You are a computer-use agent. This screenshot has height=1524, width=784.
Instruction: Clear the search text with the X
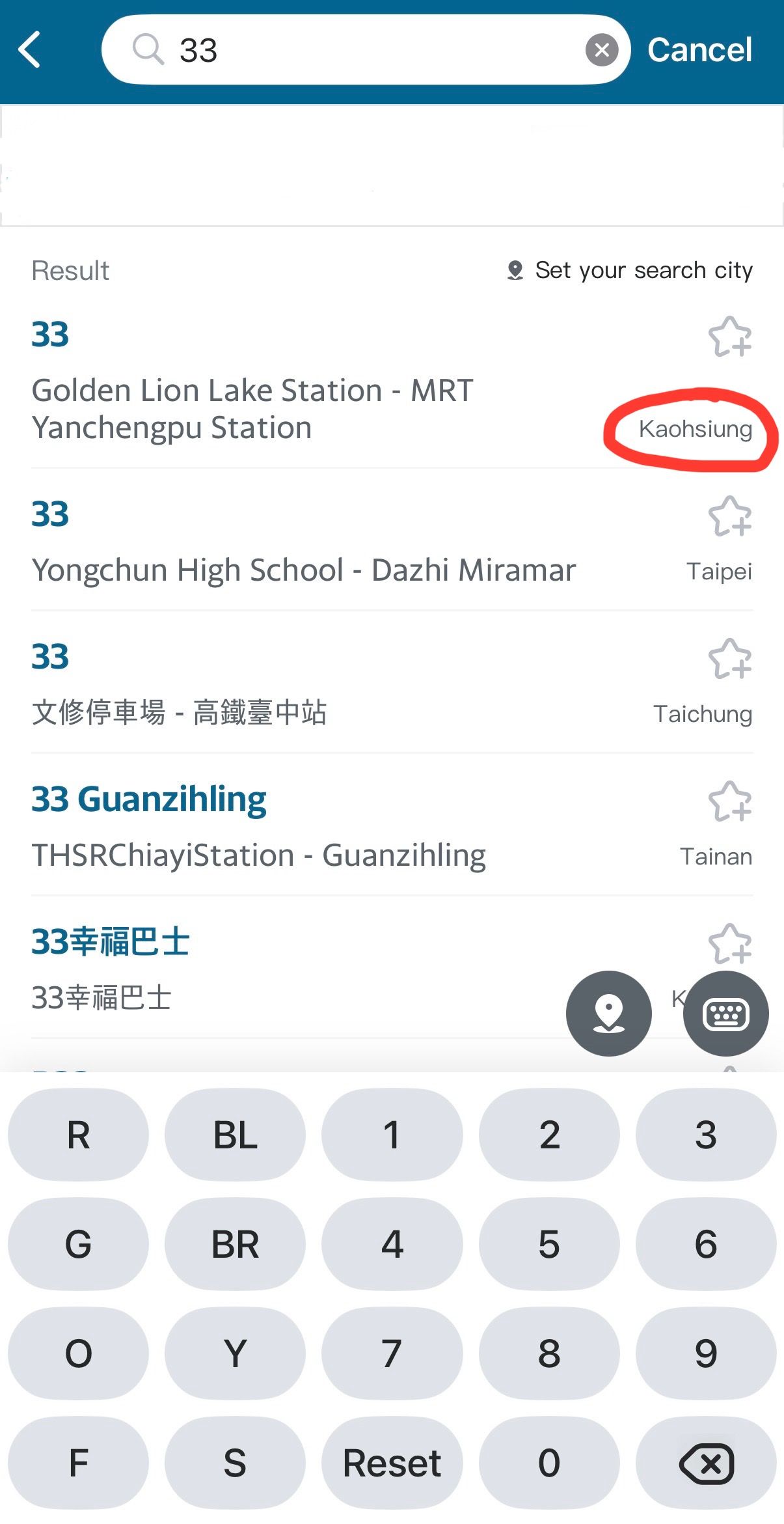pos(602,49)
